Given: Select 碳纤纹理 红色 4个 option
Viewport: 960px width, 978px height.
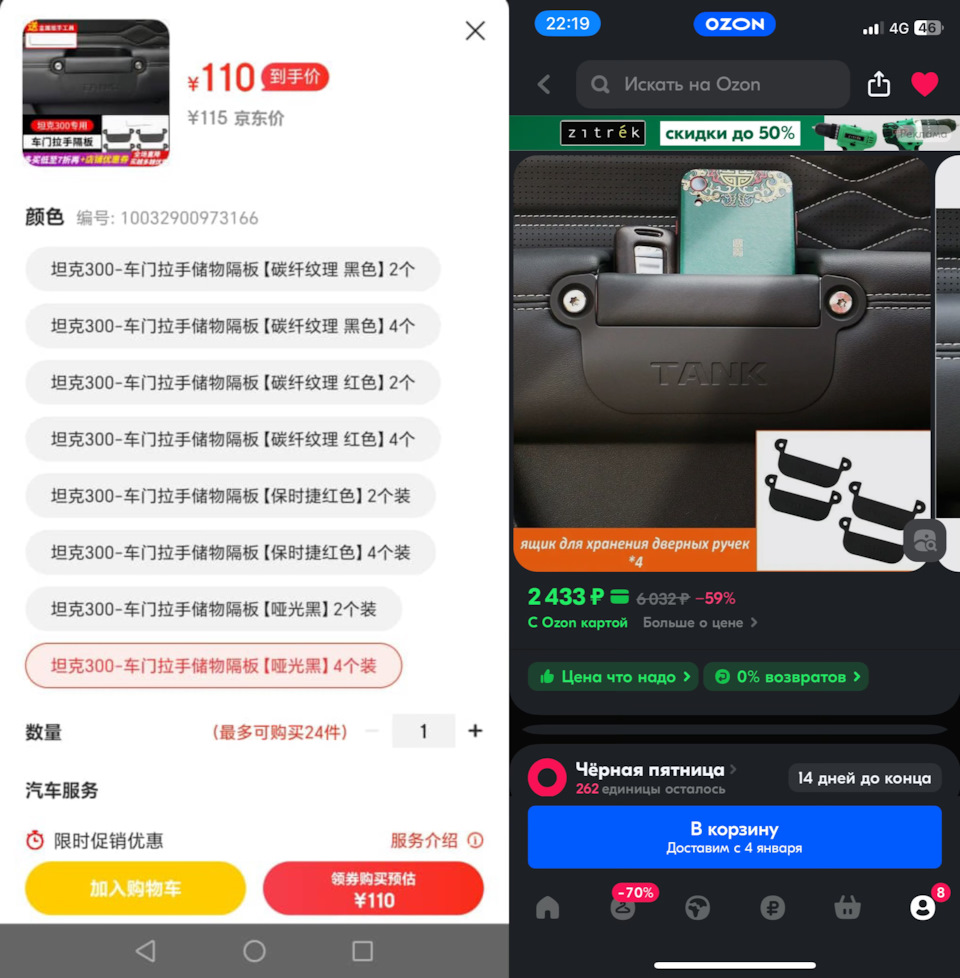Looking at the screenshot, I should pyautogui.click(x=232, y=439).
